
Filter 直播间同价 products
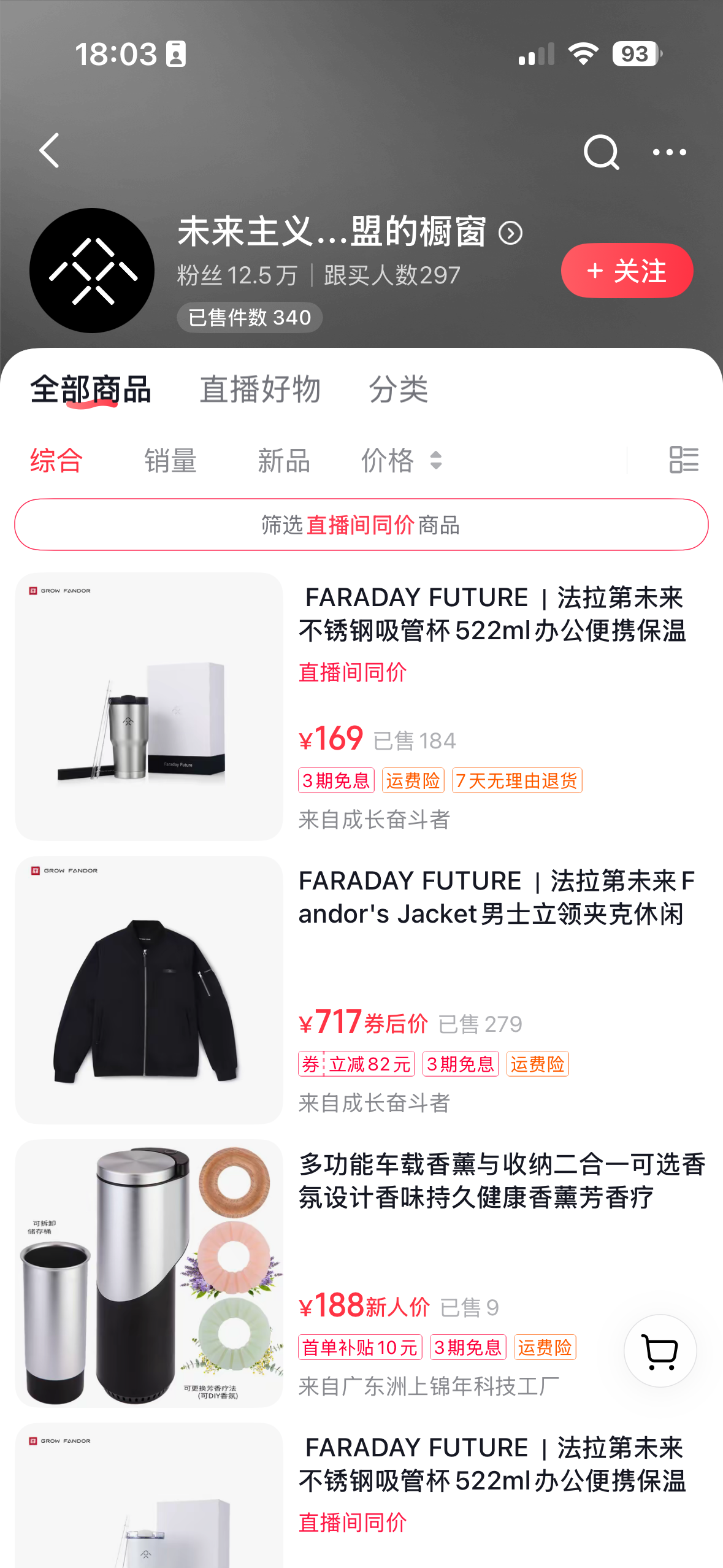pos(361,525)
